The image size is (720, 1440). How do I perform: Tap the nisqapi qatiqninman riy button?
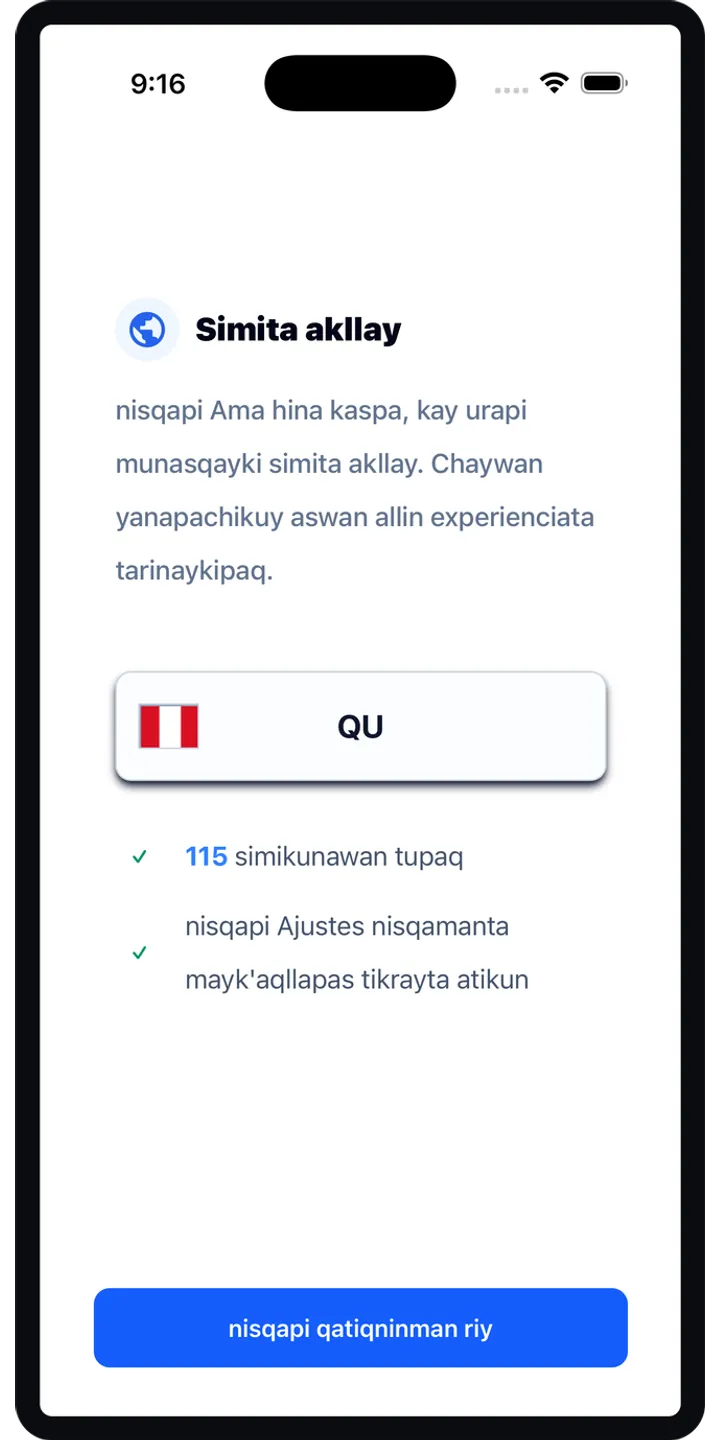pyautogui.click(x=361, y=1328)
